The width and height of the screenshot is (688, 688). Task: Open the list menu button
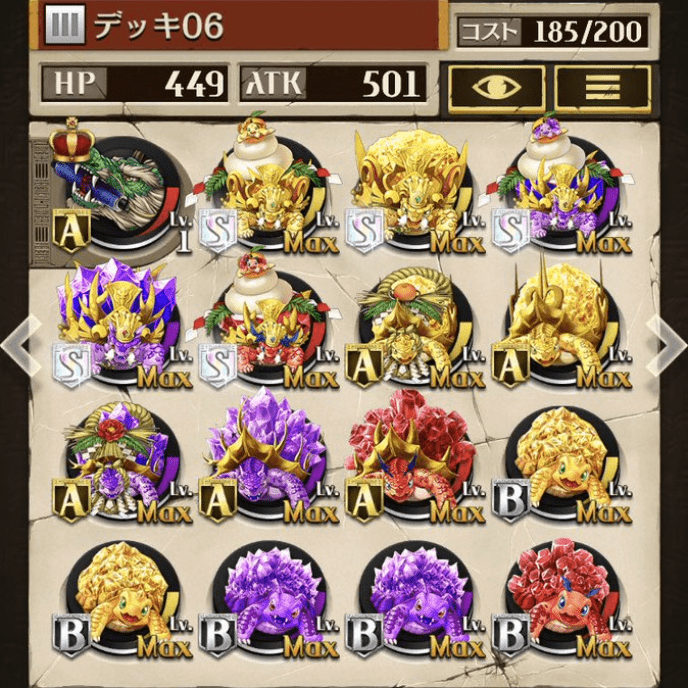[x=602, y=88]
